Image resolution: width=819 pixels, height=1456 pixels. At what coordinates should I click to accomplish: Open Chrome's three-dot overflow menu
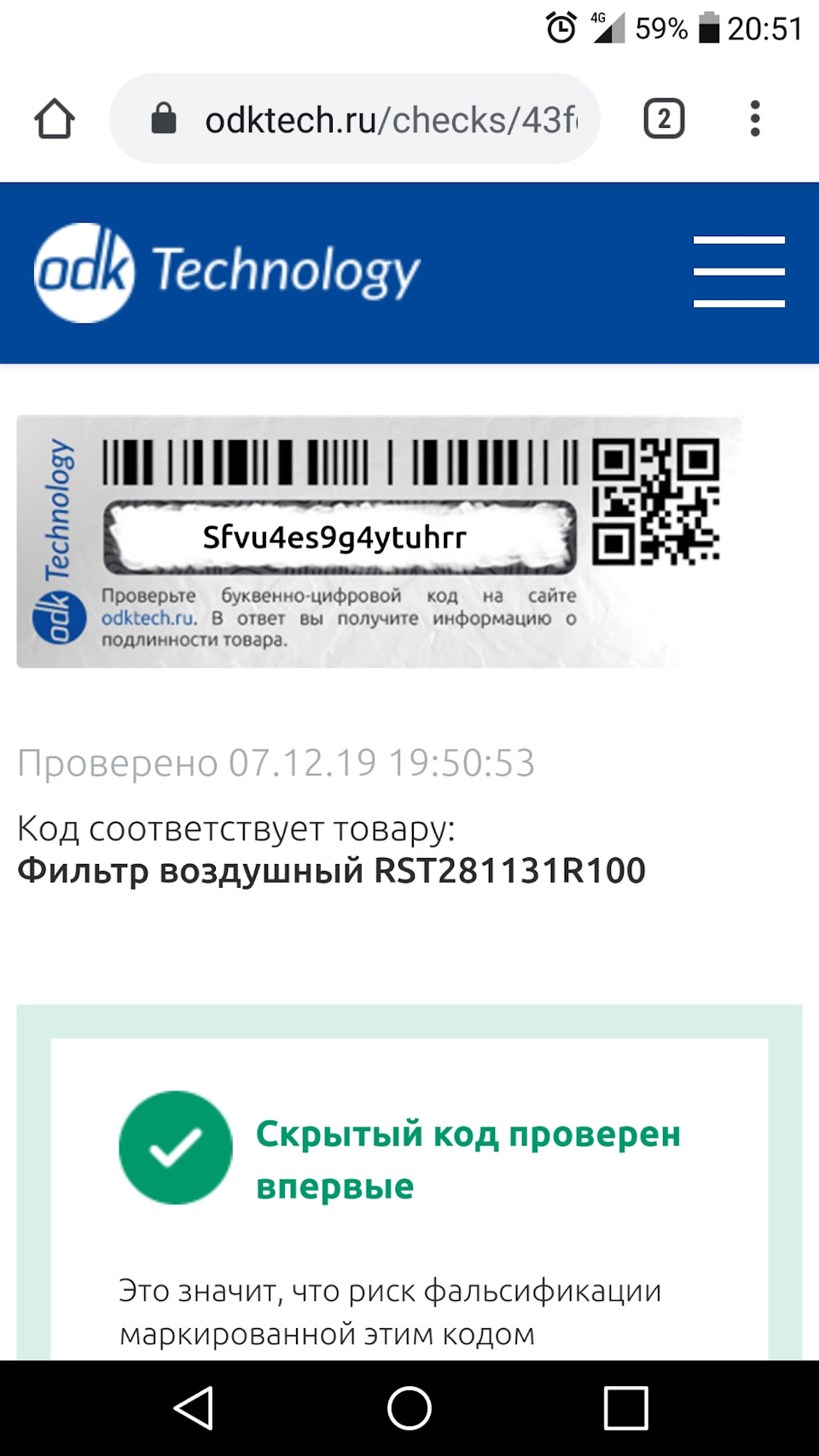click(x=754, y=119)
